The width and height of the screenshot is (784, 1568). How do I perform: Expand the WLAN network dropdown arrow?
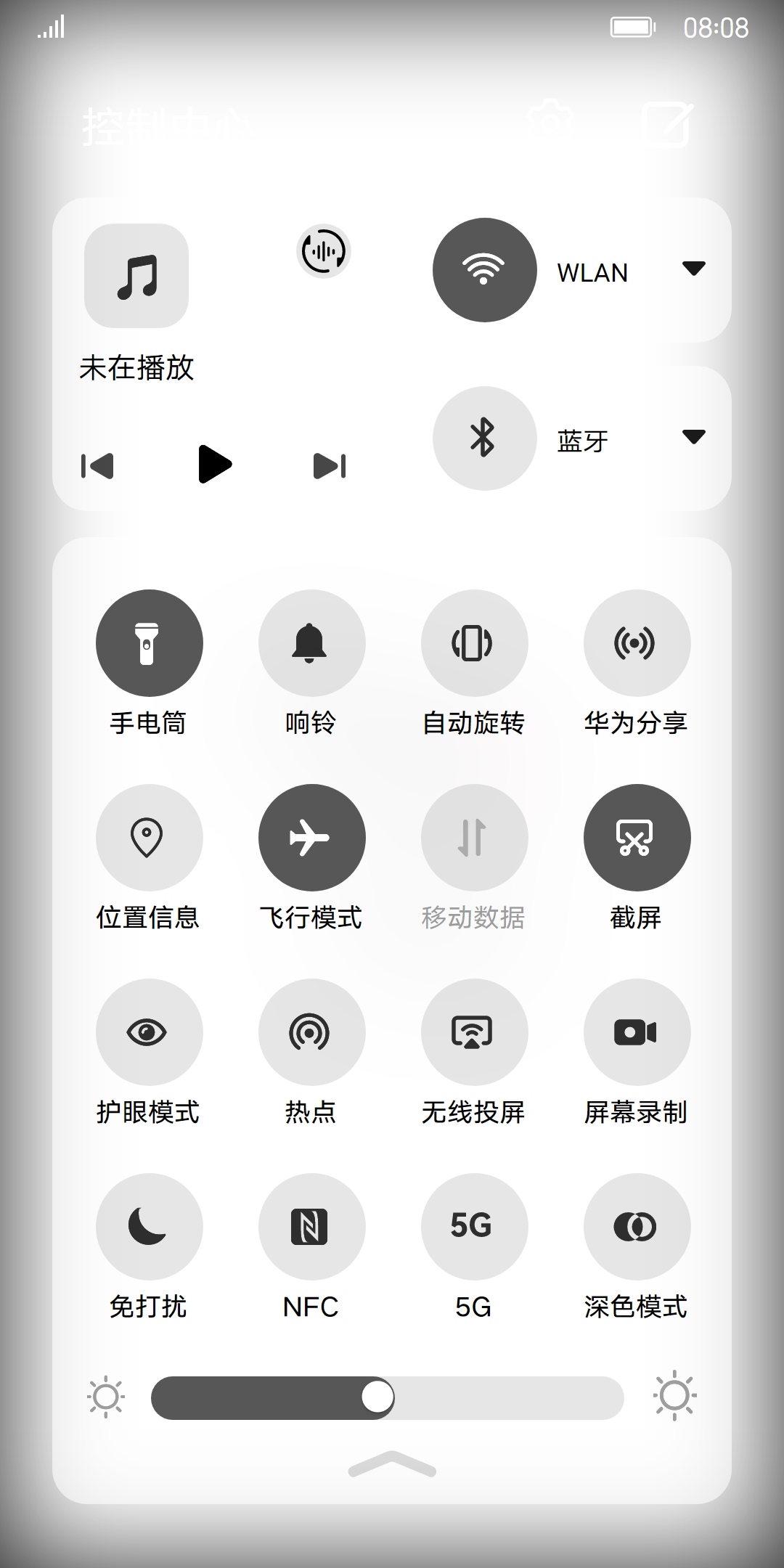point(693,269)
